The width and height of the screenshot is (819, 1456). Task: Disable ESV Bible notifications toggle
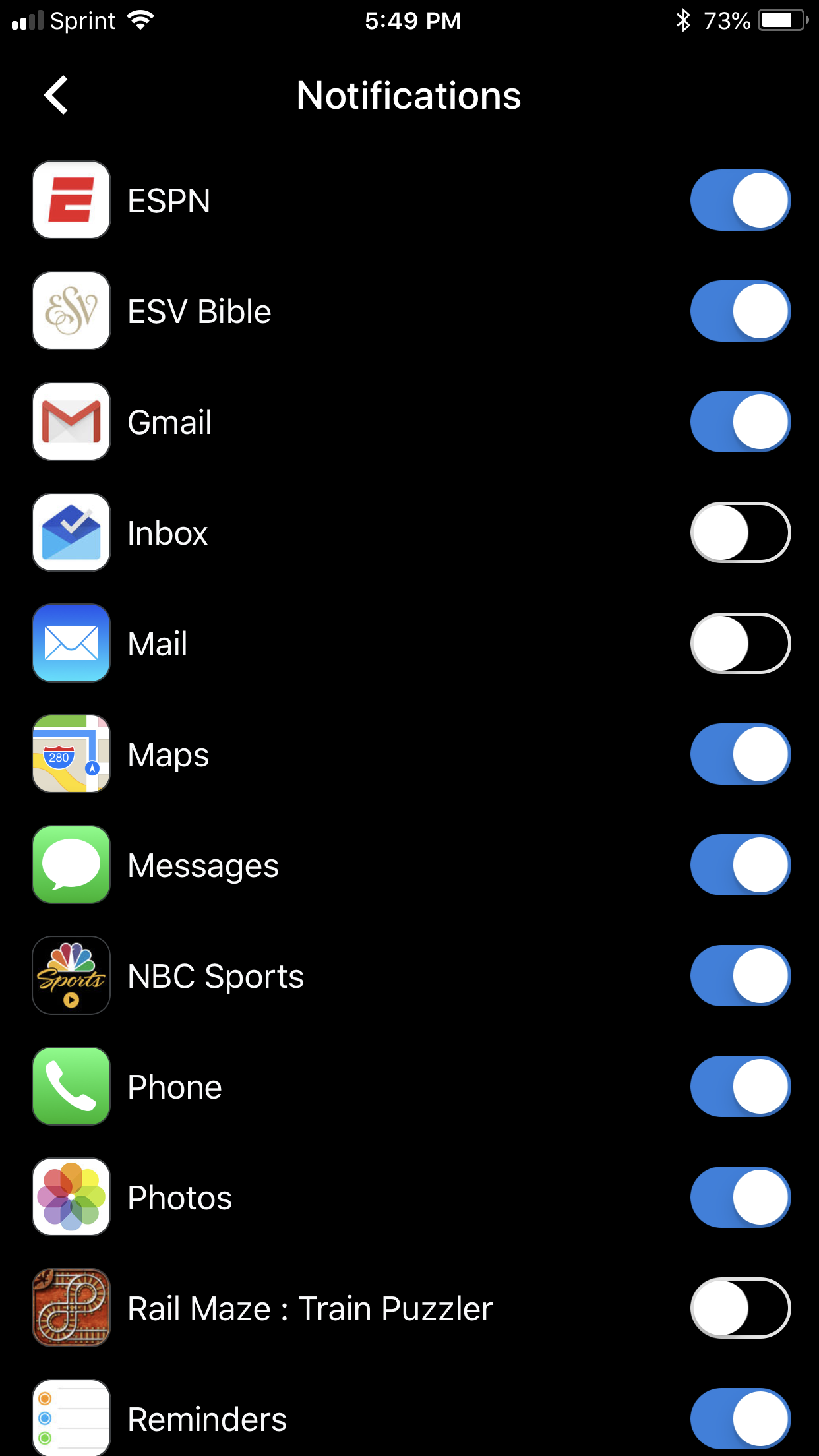[741, 311]
